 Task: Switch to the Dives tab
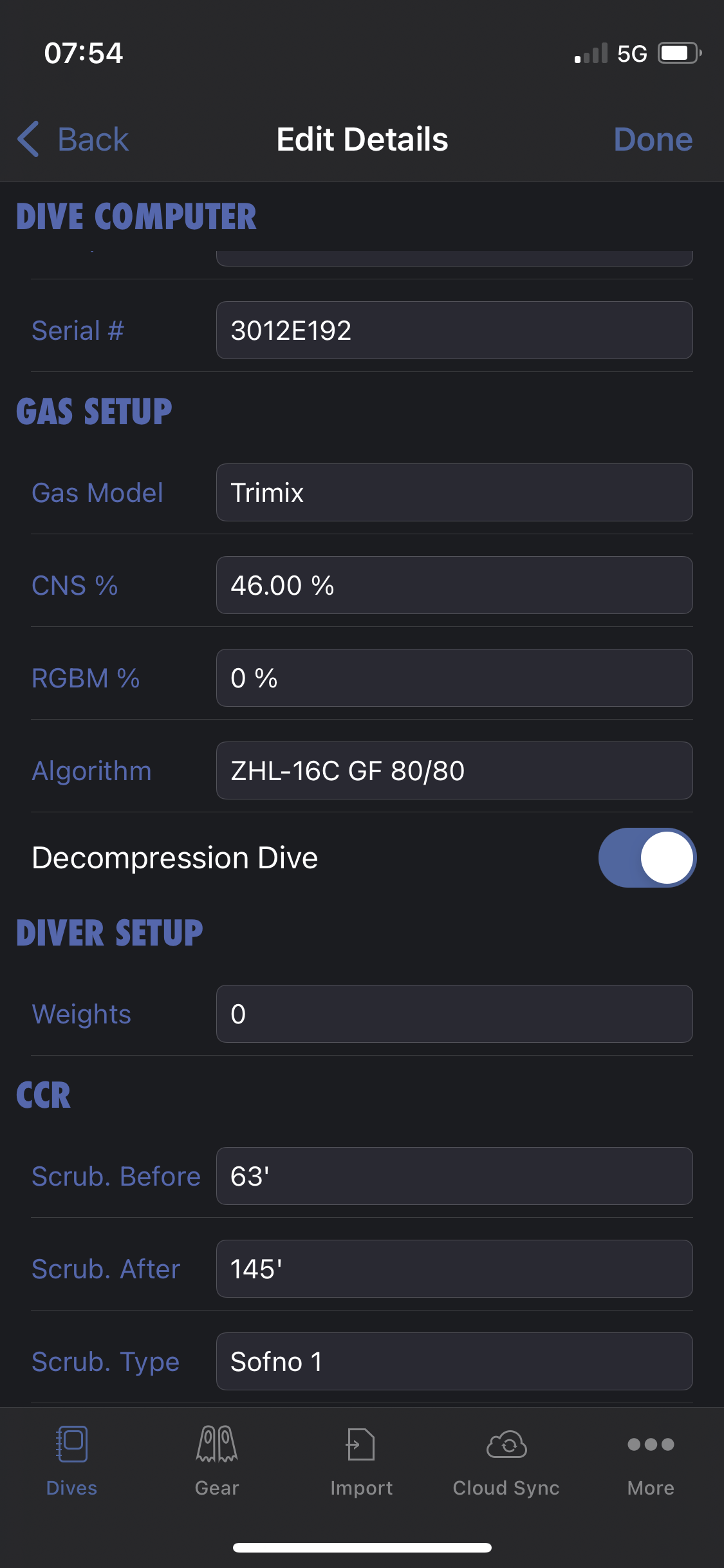click(71, 1461)
